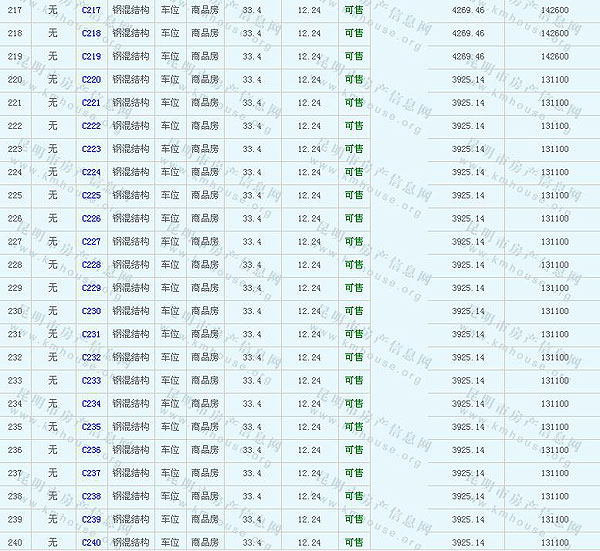Image resolution: width=600 pixels, height=551 pixels.
Task: Select the C222 unit link
Action: tap(91, 125)
